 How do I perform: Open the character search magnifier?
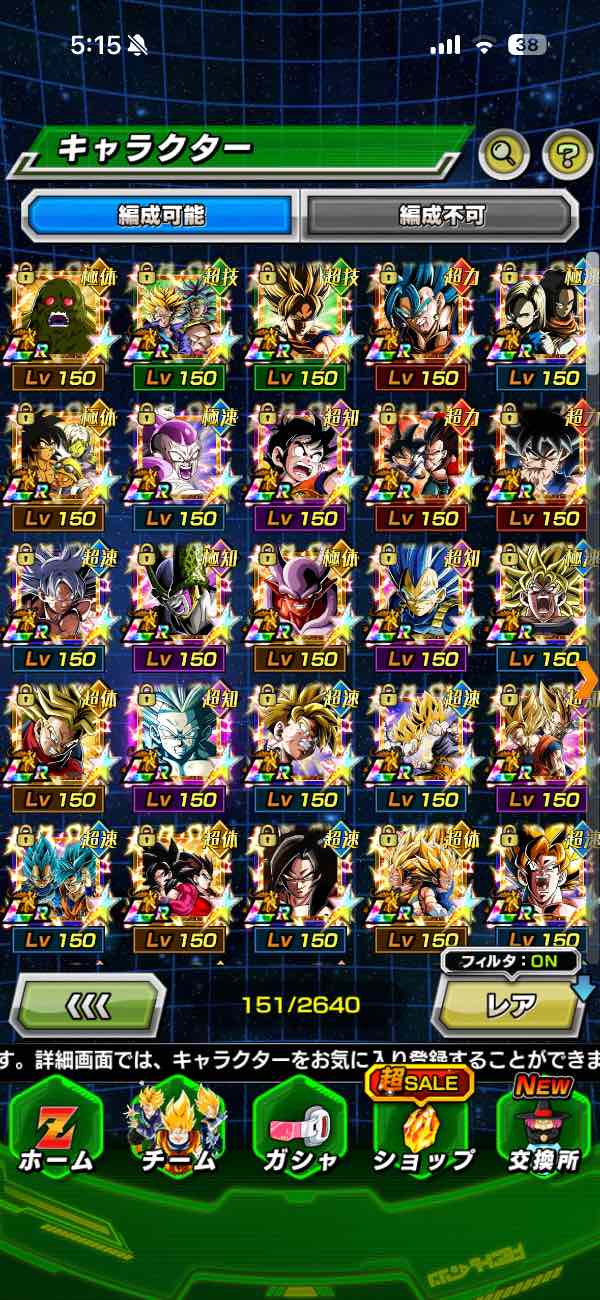pyautogui.click(x=503, y=153)
